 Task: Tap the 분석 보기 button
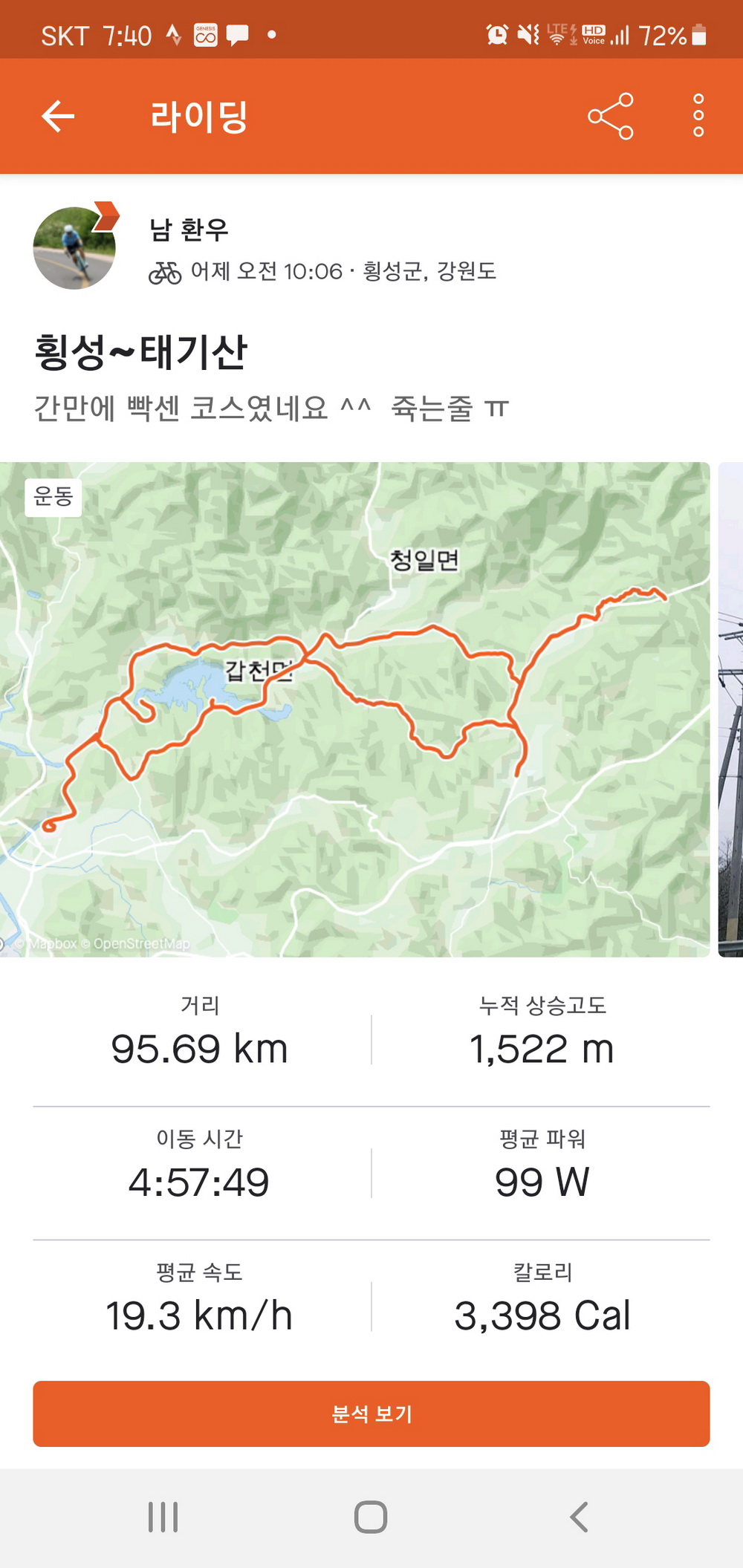pyautogui.click(x=371, y=1413)
